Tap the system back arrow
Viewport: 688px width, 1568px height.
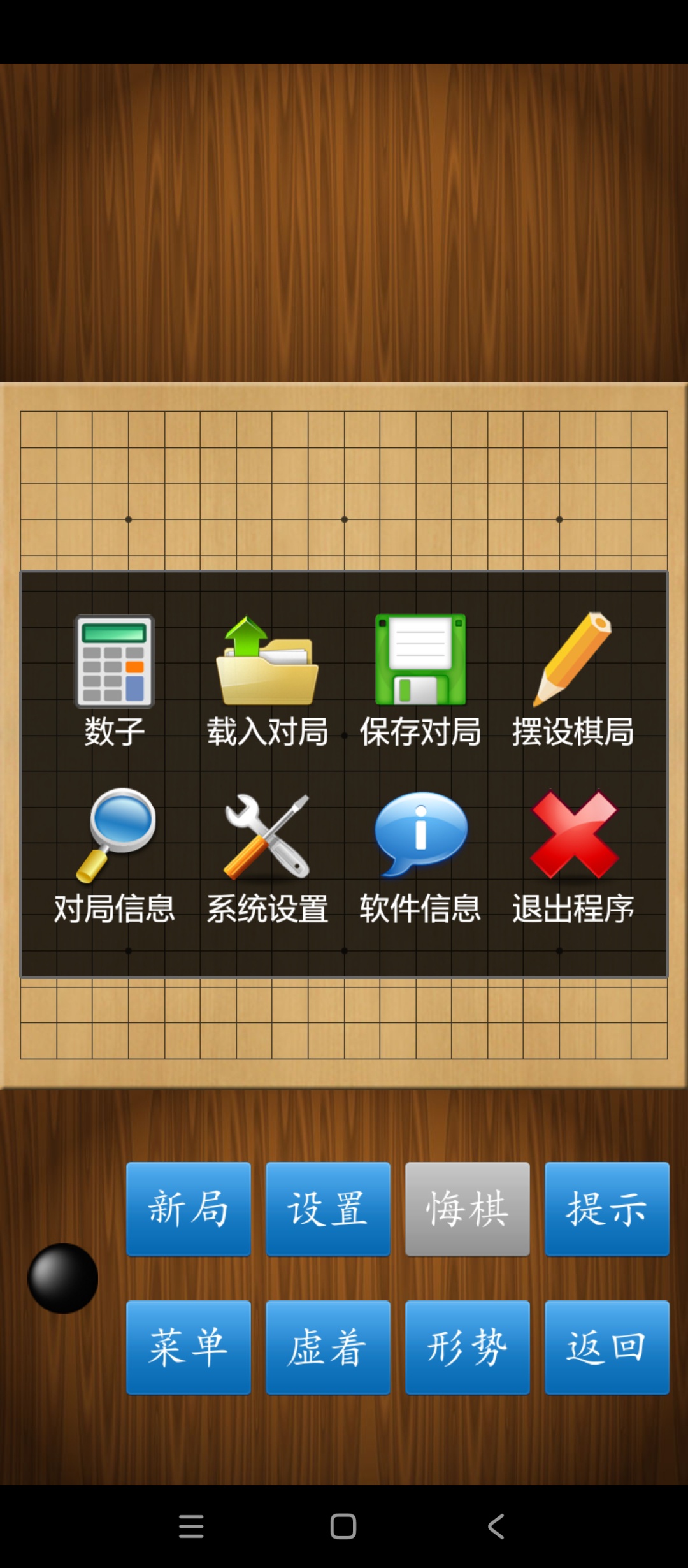tap(496, 1527)
